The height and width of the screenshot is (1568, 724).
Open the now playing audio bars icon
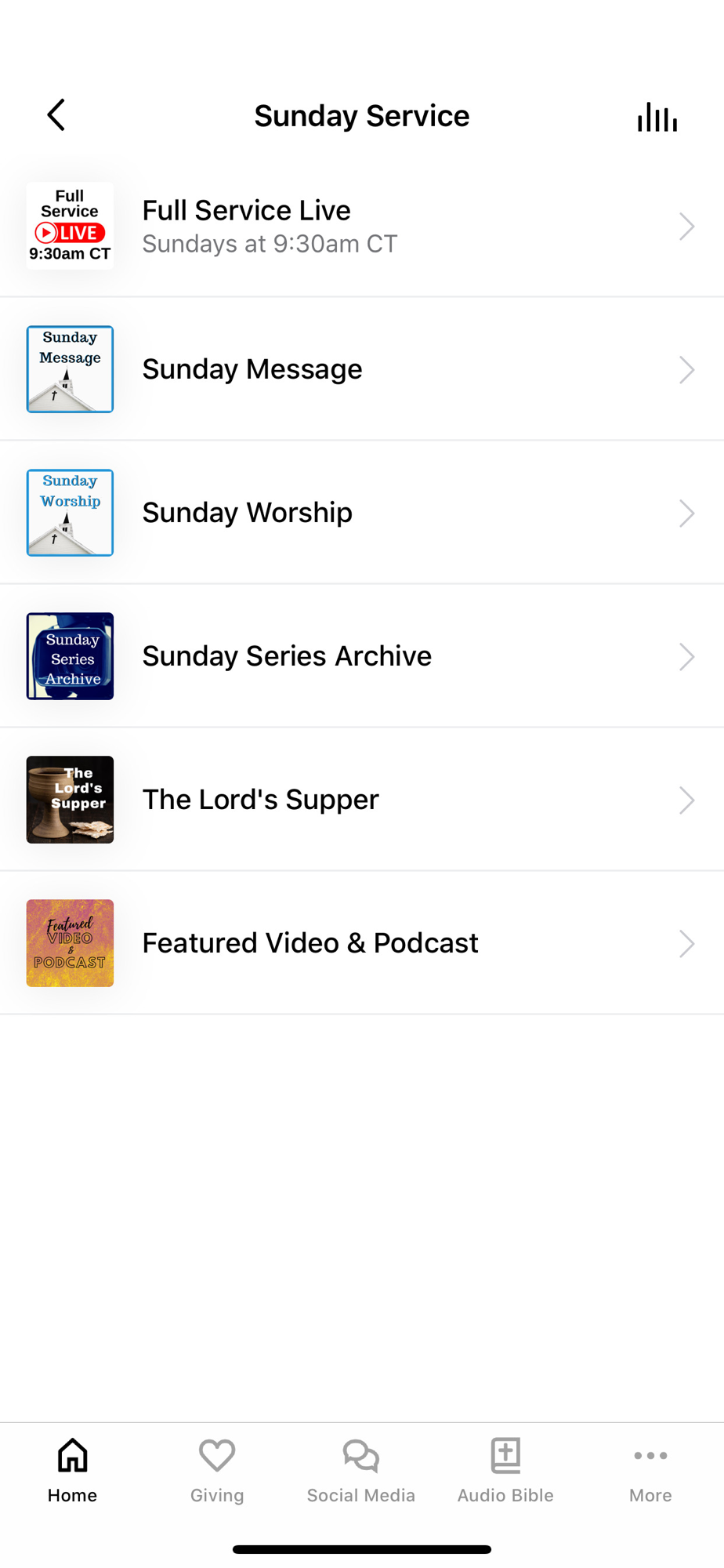pos(657,117)
